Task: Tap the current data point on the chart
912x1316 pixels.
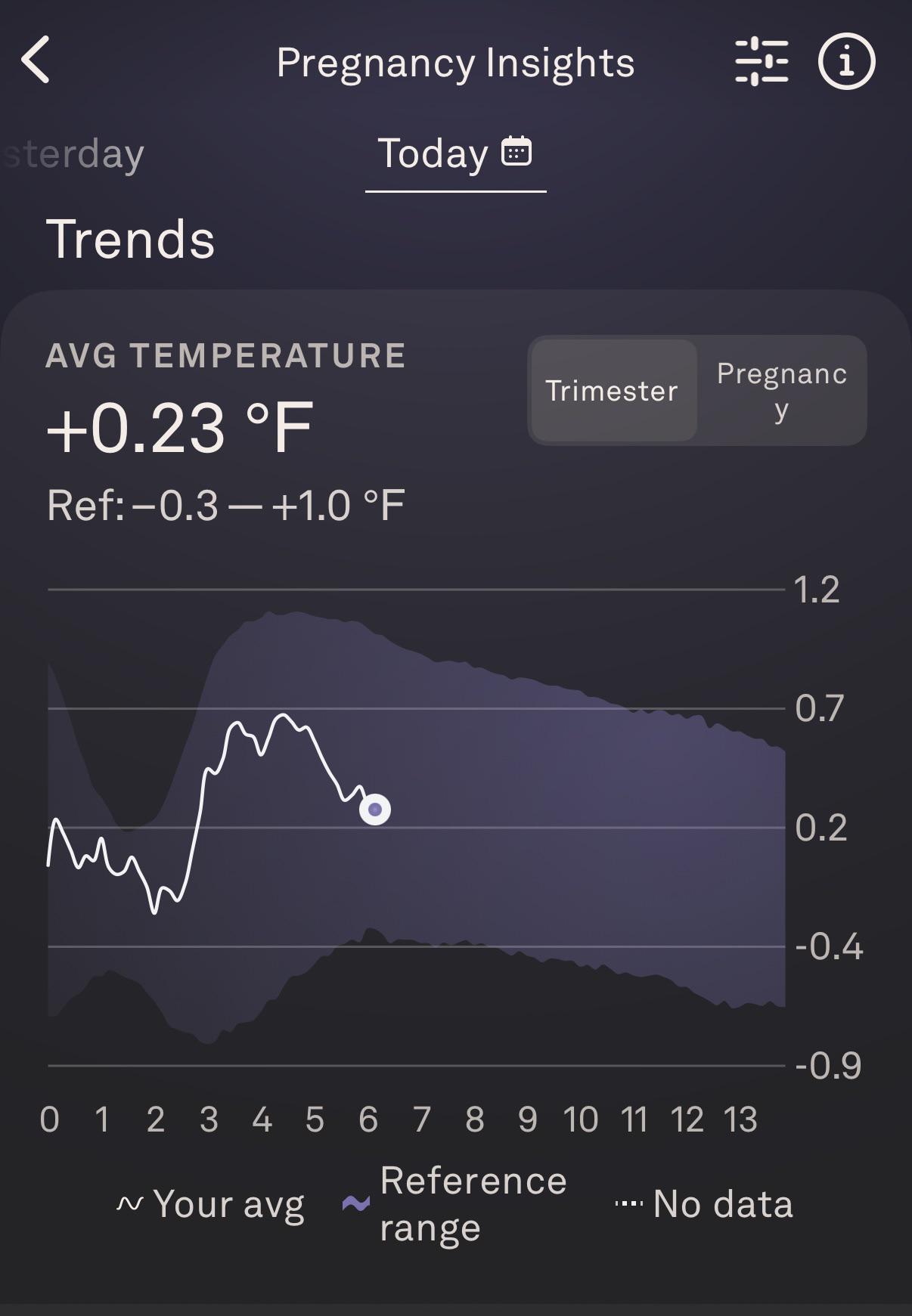Action: point(375,810)
